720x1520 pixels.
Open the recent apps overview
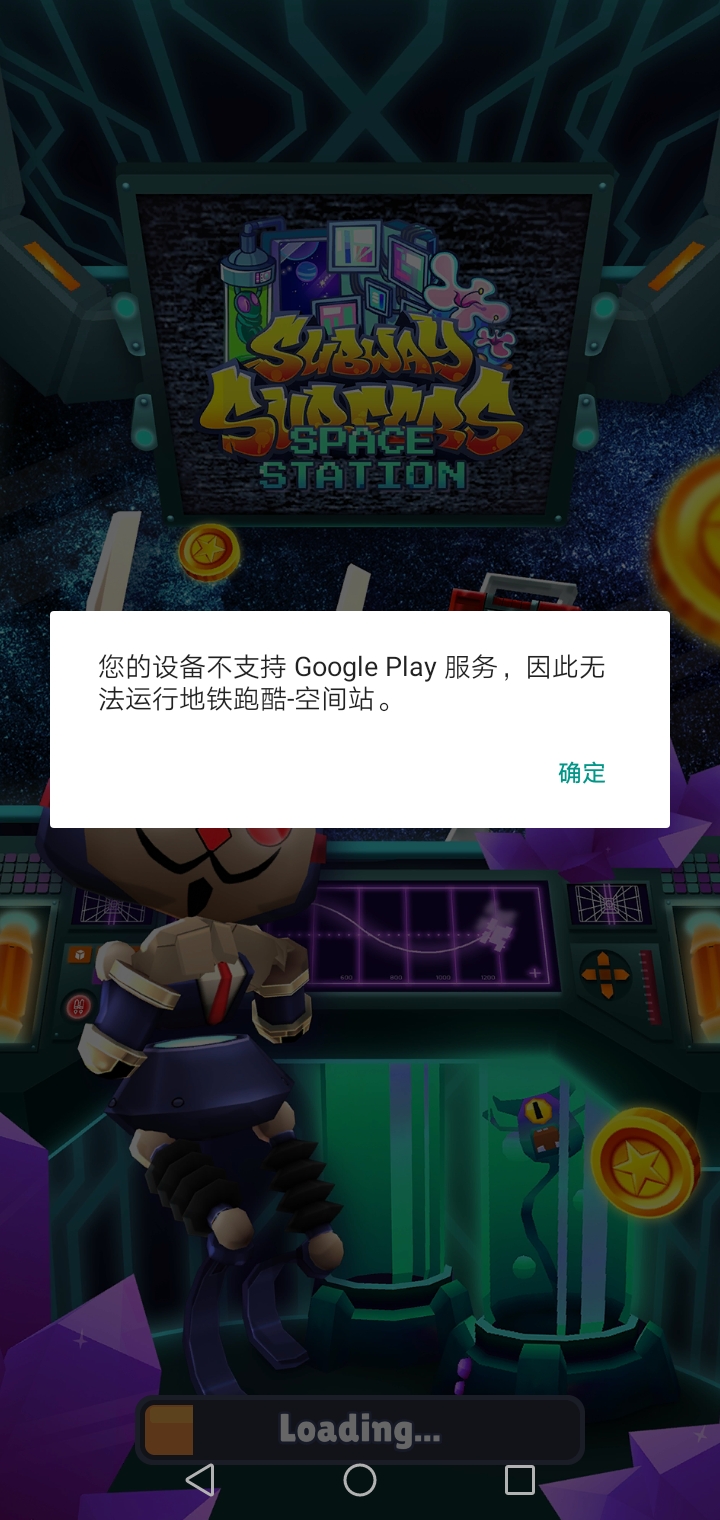click(x=519, y=1480)
